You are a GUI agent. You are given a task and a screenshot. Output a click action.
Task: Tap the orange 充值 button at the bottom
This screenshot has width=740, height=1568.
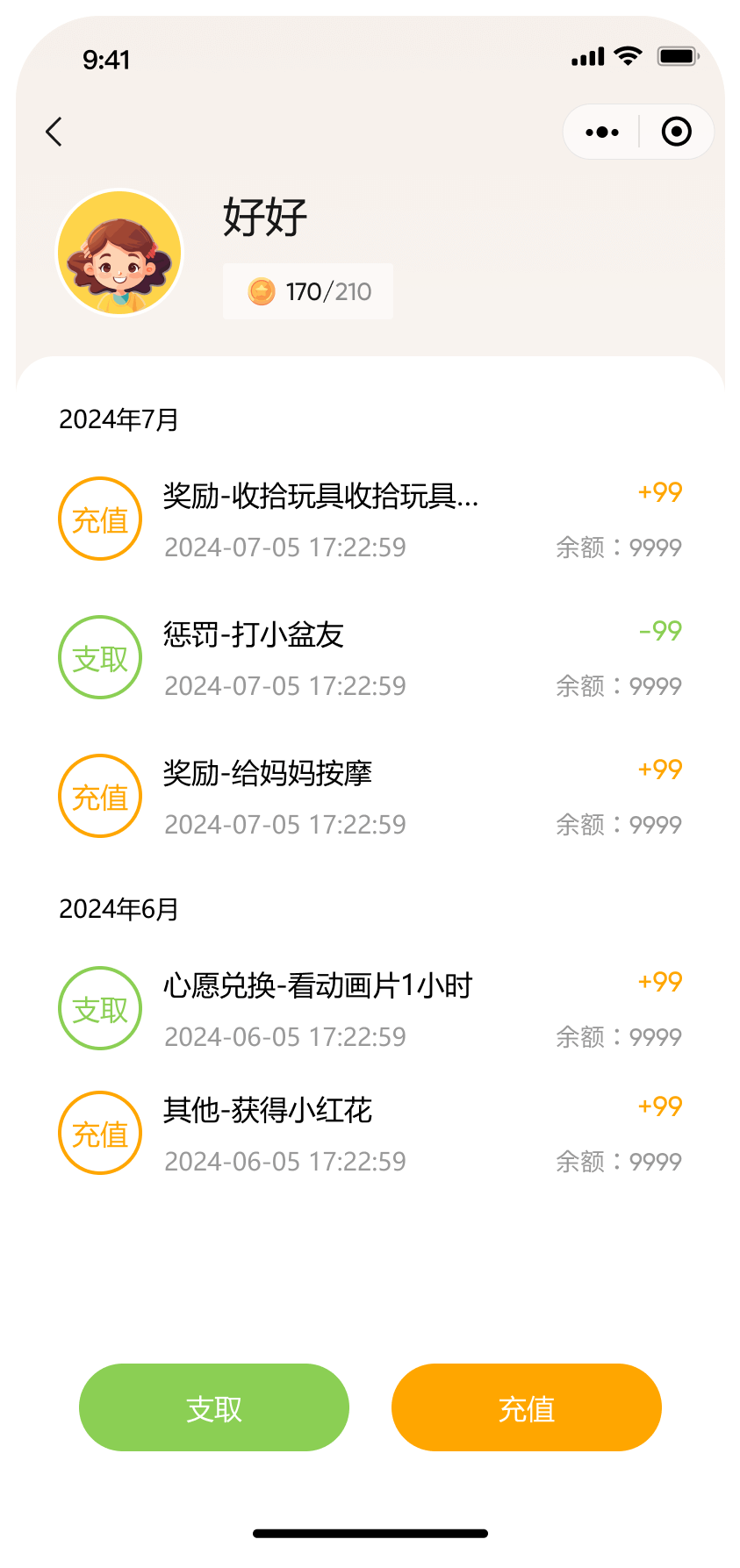(526, 1407)
